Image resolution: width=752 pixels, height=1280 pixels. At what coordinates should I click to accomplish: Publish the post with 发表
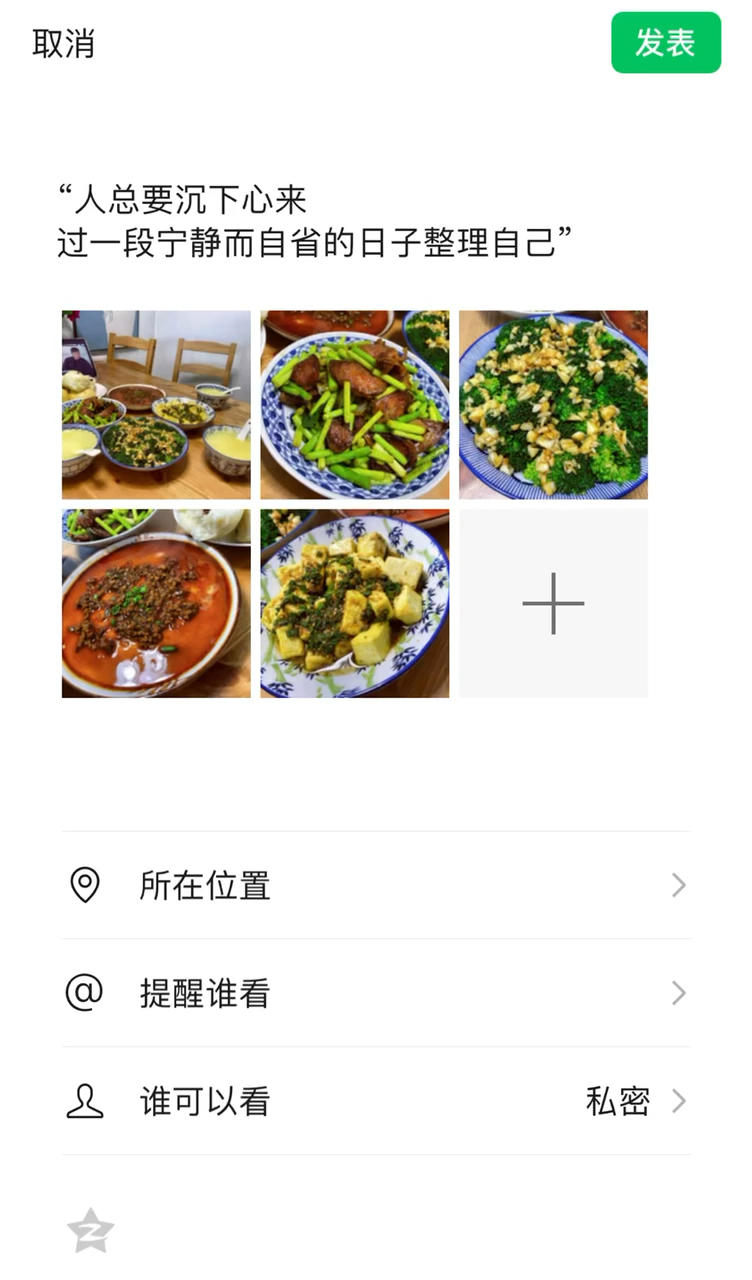(665, 43)
